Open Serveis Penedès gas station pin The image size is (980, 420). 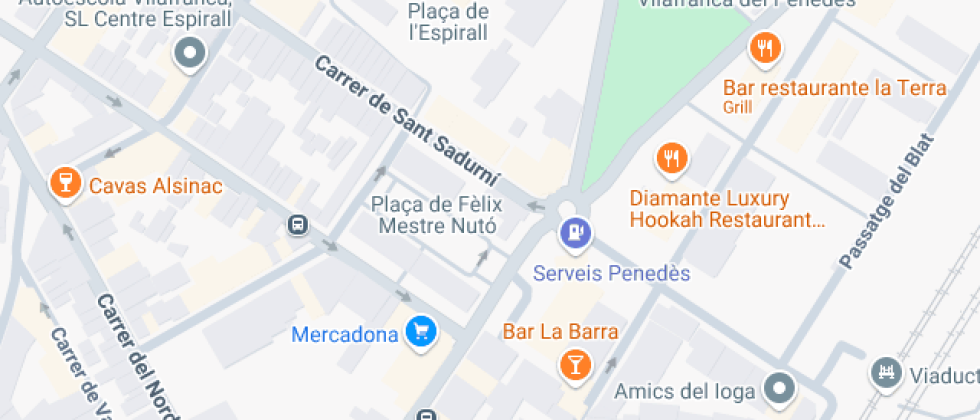coord(575,233)
